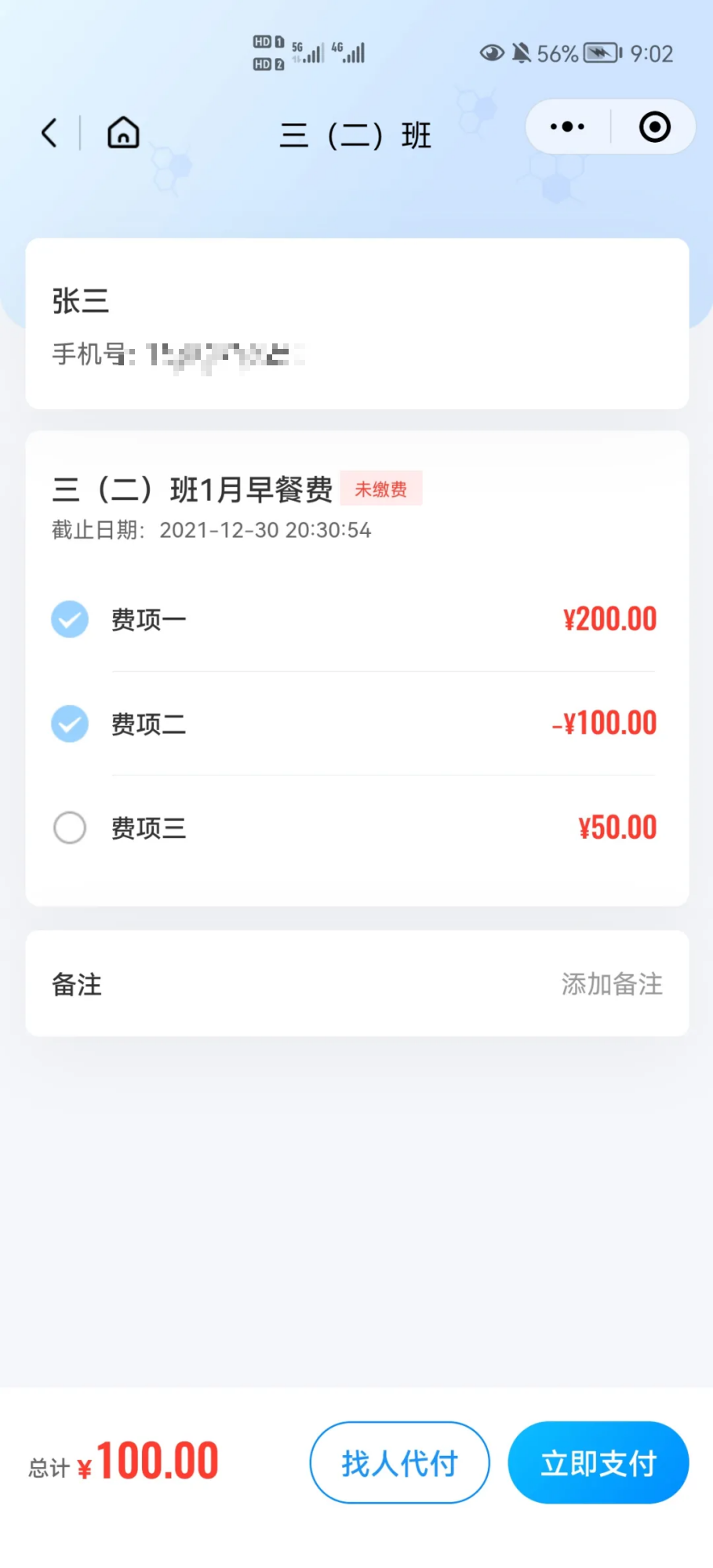Open the home icon in top bar
Screen dimensions: 713x1568
click(x=122, y=132)
